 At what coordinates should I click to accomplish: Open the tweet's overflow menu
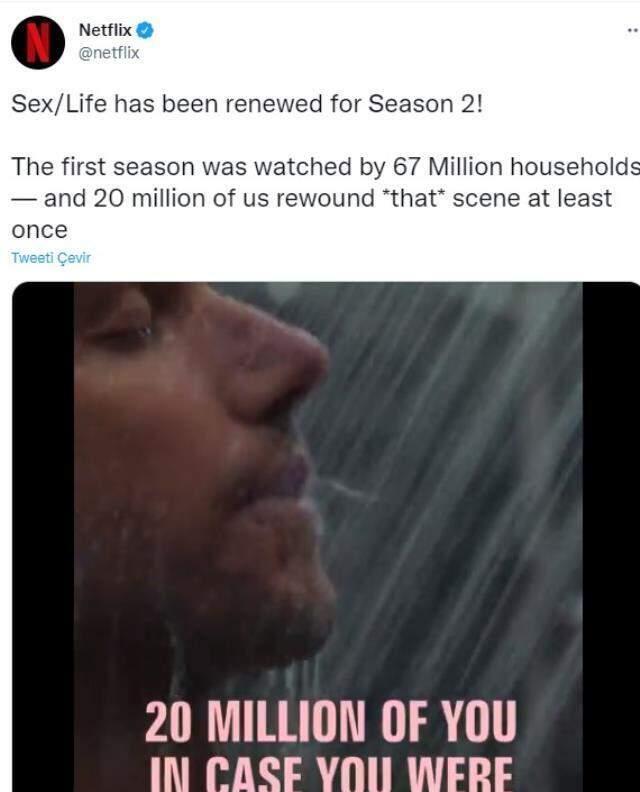click(x=631, y=31)
